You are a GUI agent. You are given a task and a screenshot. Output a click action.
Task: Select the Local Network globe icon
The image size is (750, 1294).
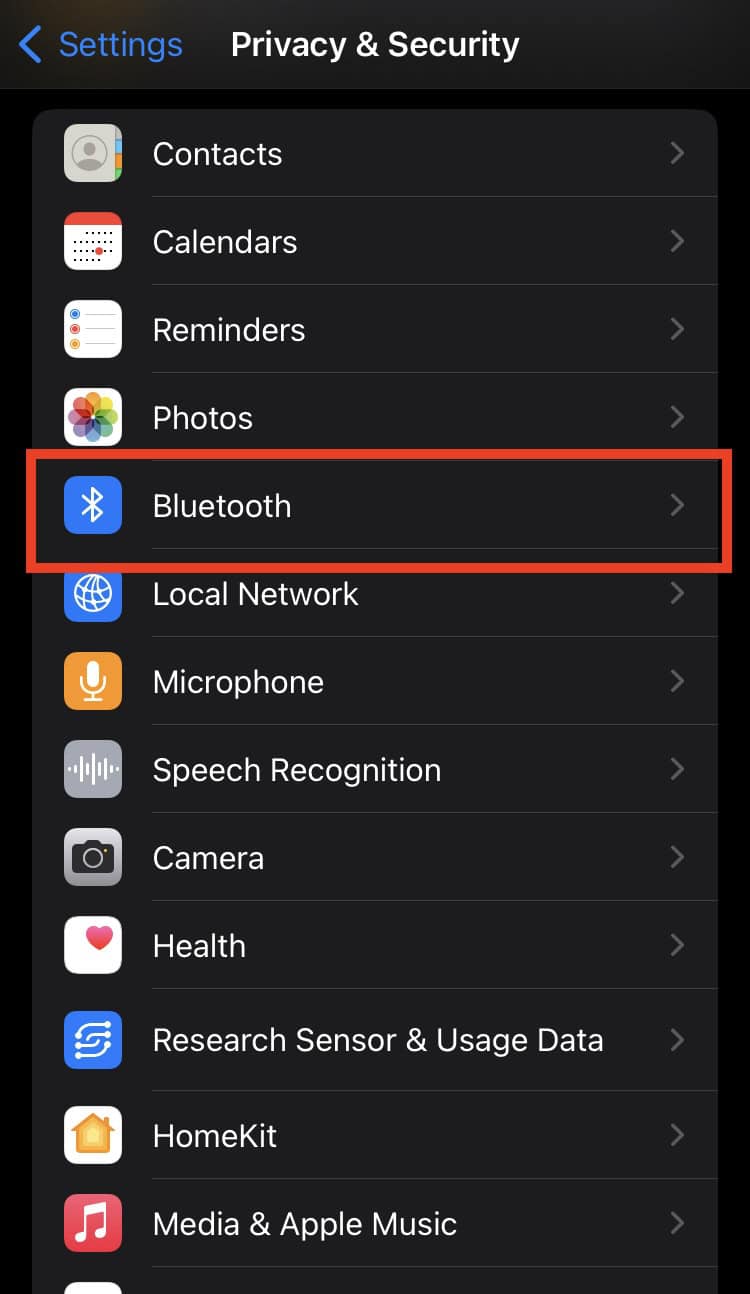92,593
